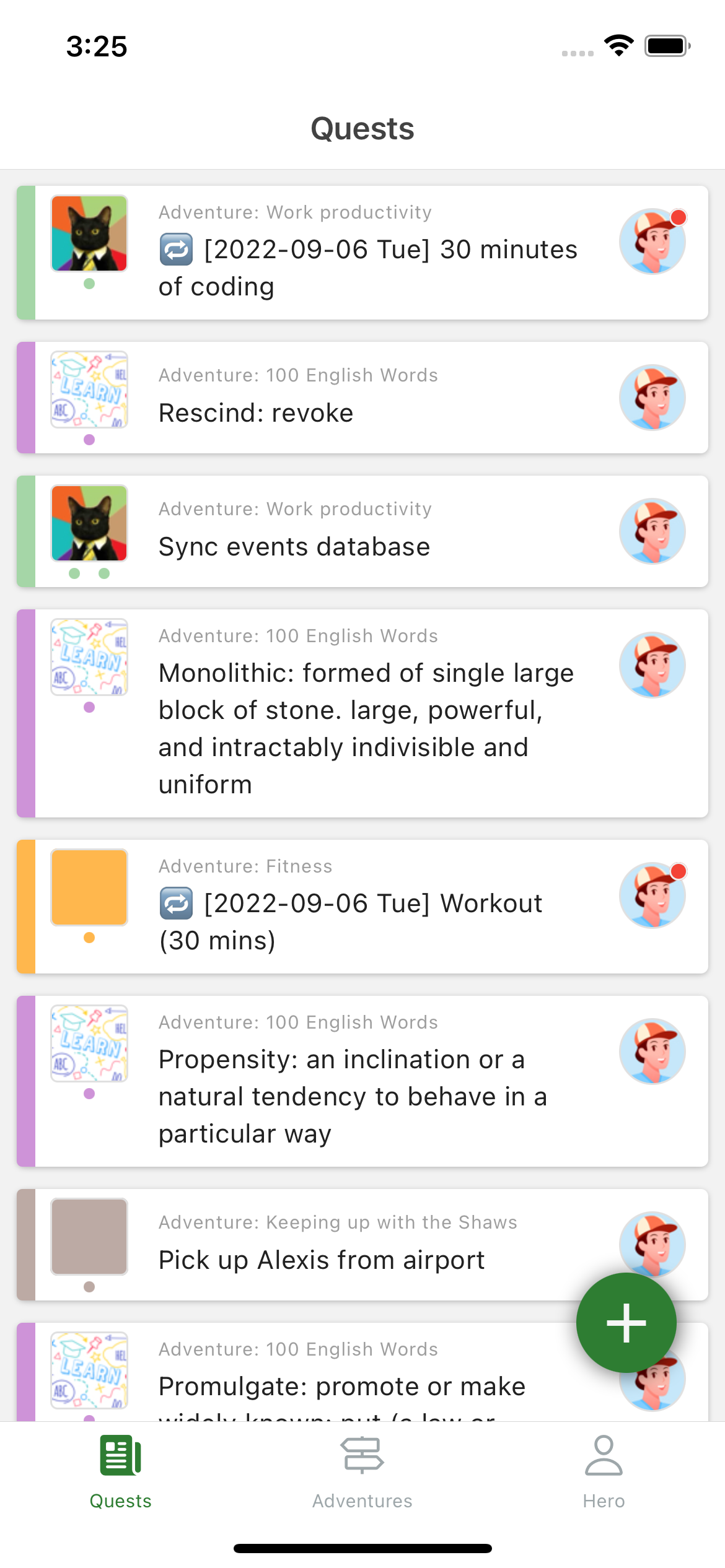Open the Sync events database quest
This screenshot has height=1568, width=725.
click(362, 531)
